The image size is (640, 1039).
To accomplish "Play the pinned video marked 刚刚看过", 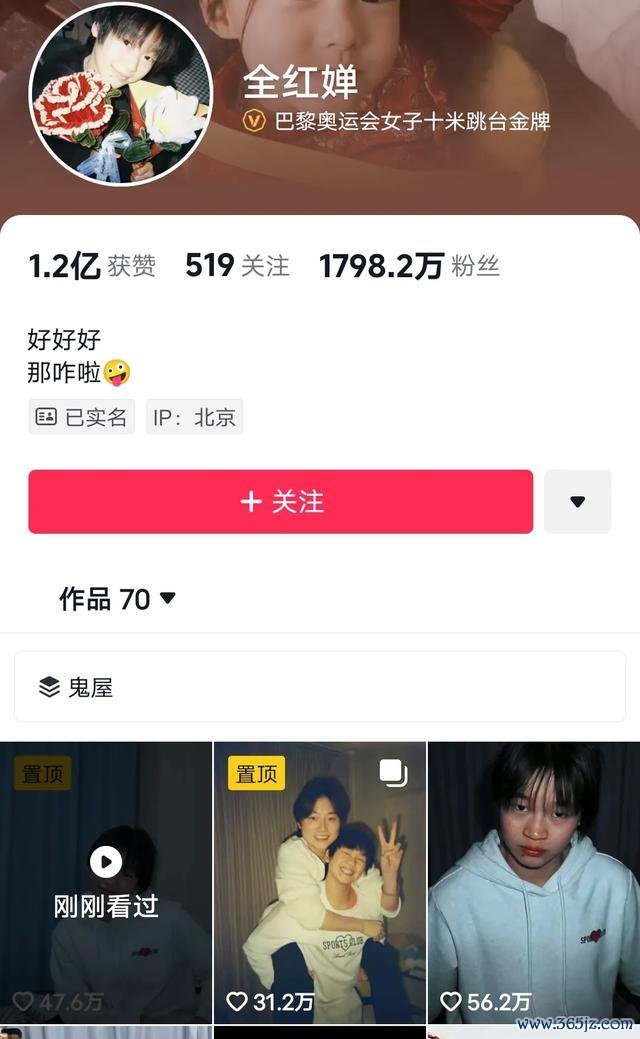I will (x=106, y=880).
